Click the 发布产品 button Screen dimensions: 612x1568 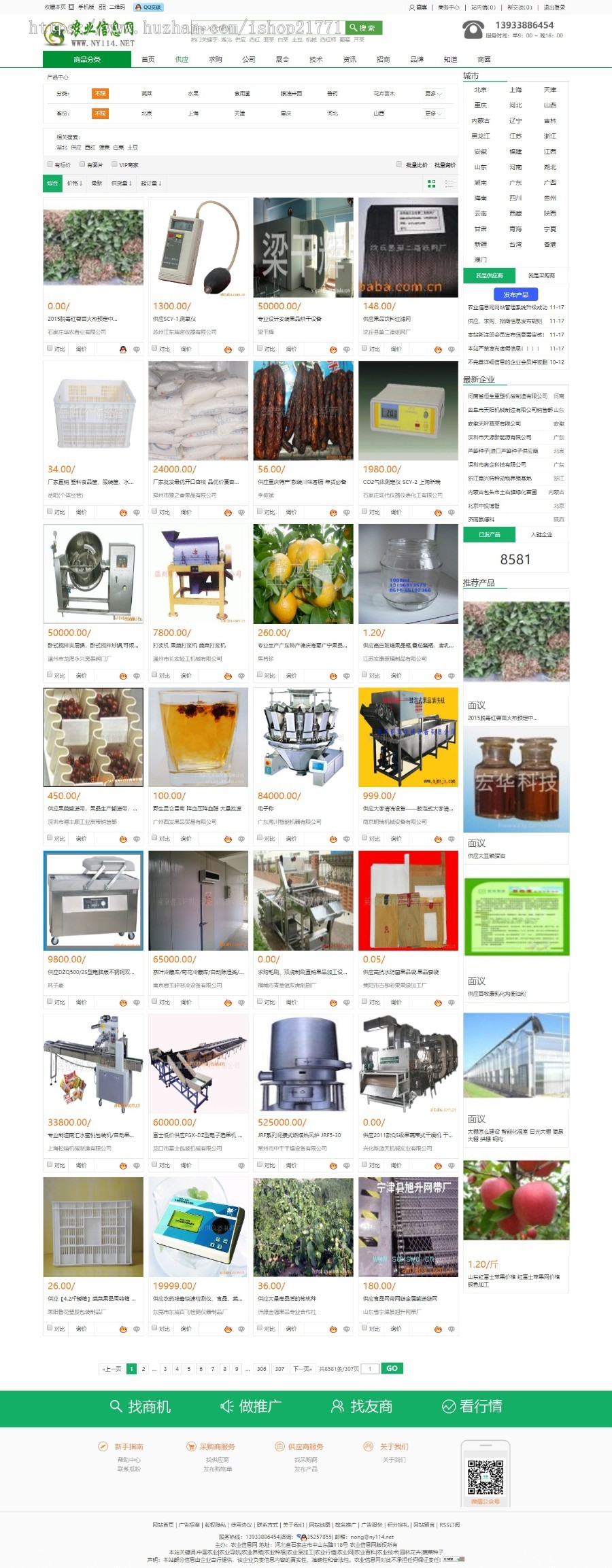[x=516, y=294]
